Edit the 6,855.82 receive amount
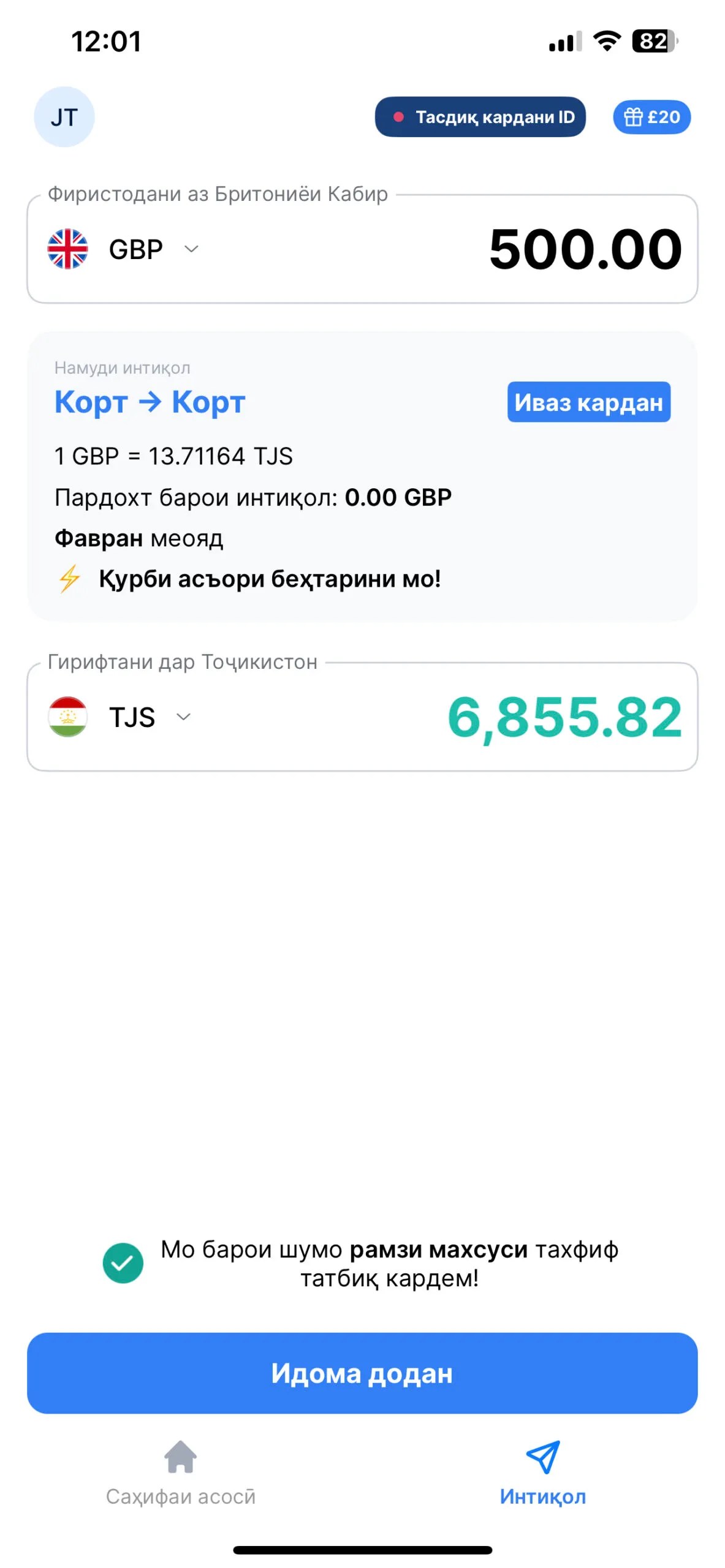Image resolution: width=725 pixels, height=1568 pixels. pyautogui.click(x=564, y=717)
